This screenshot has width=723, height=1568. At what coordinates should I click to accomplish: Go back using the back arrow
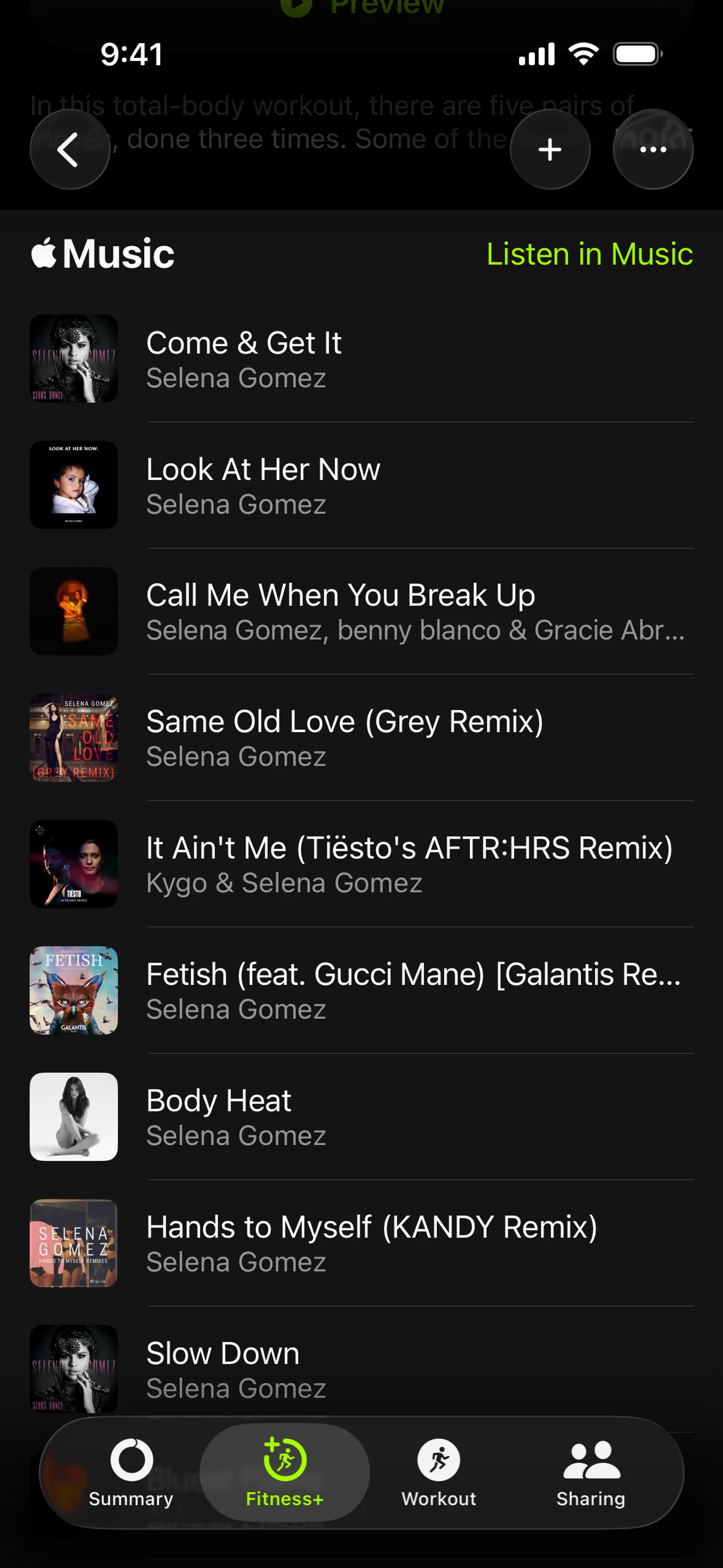(69, 149)
